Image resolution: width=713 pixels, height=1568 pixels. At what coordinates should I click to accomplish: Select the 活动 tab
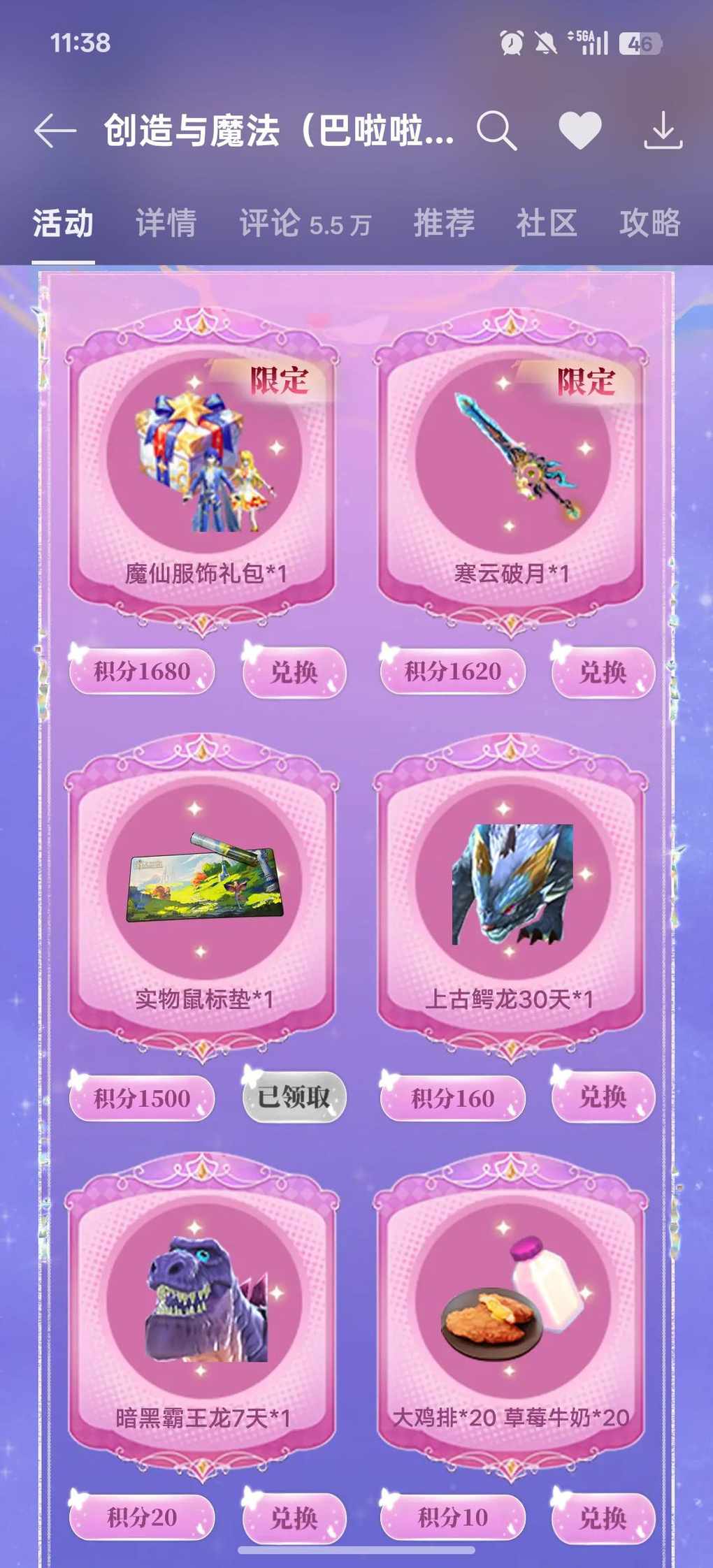(x=63, y=224)
